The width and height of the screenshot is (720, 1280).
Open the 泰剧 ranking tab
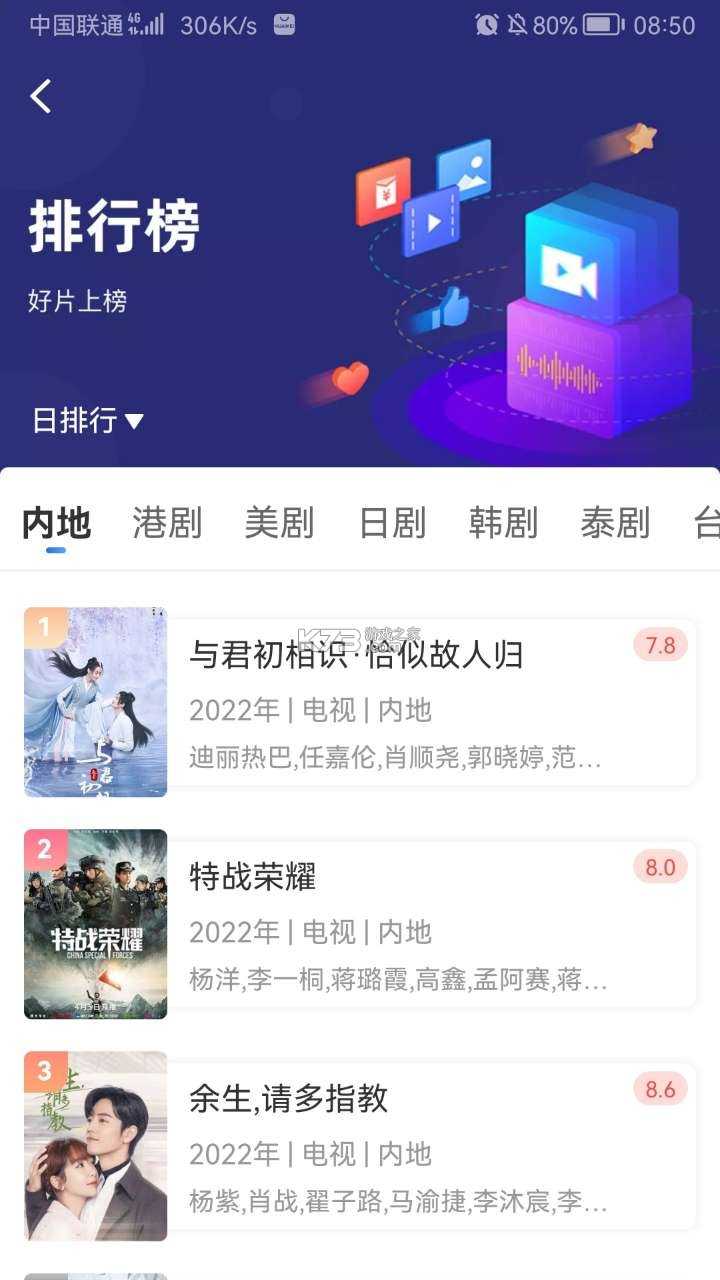tap(615, 523)
